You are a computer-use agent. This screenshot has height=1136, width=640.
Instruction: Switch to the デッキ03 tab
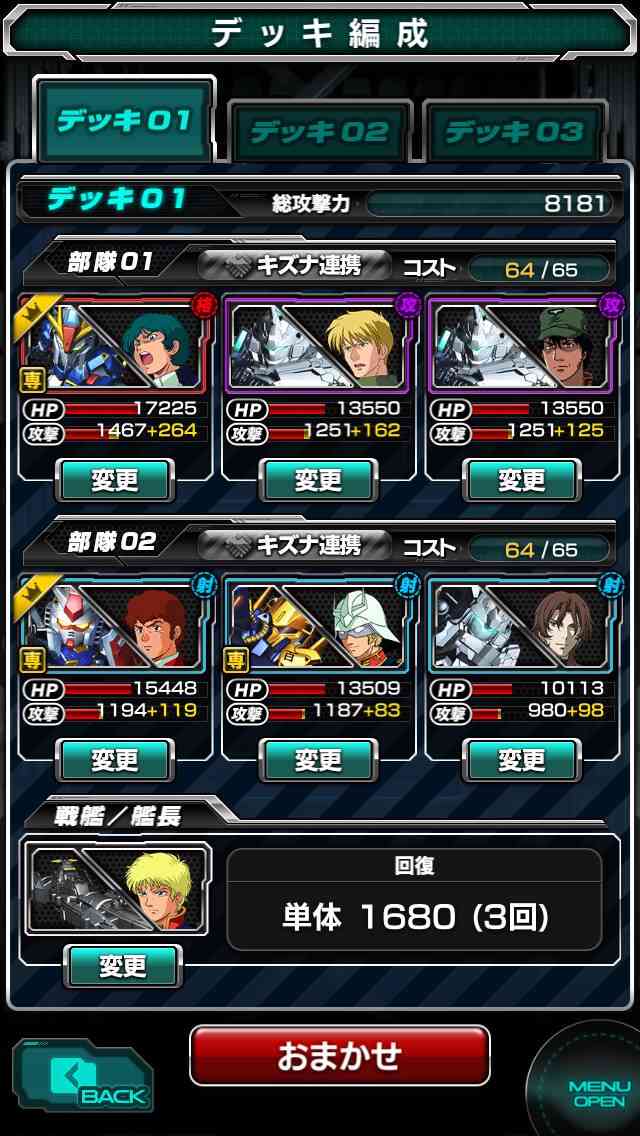[514, 131]
